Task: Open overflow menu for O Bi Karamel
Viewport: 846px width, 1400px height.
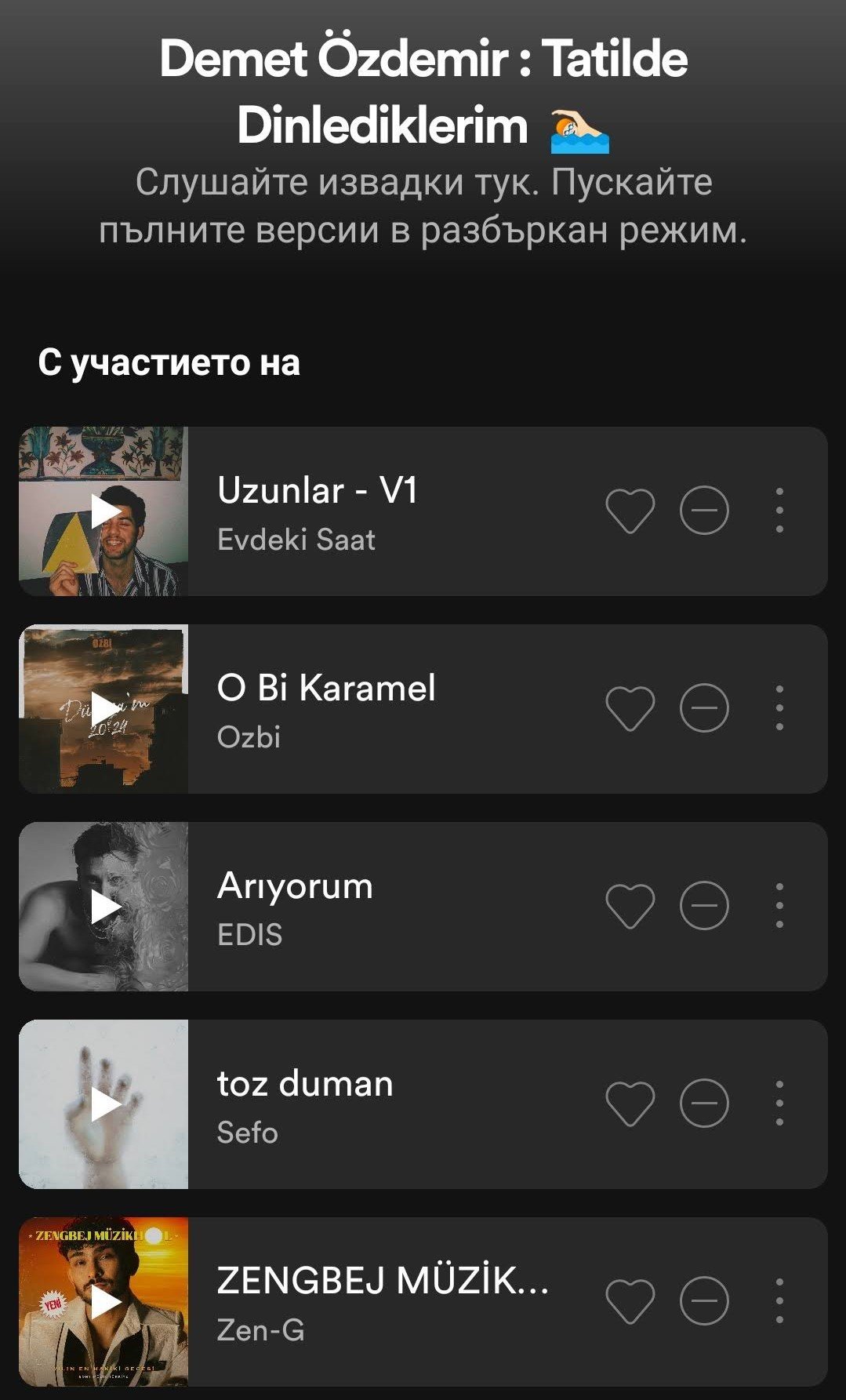Action: coord(779,708)
